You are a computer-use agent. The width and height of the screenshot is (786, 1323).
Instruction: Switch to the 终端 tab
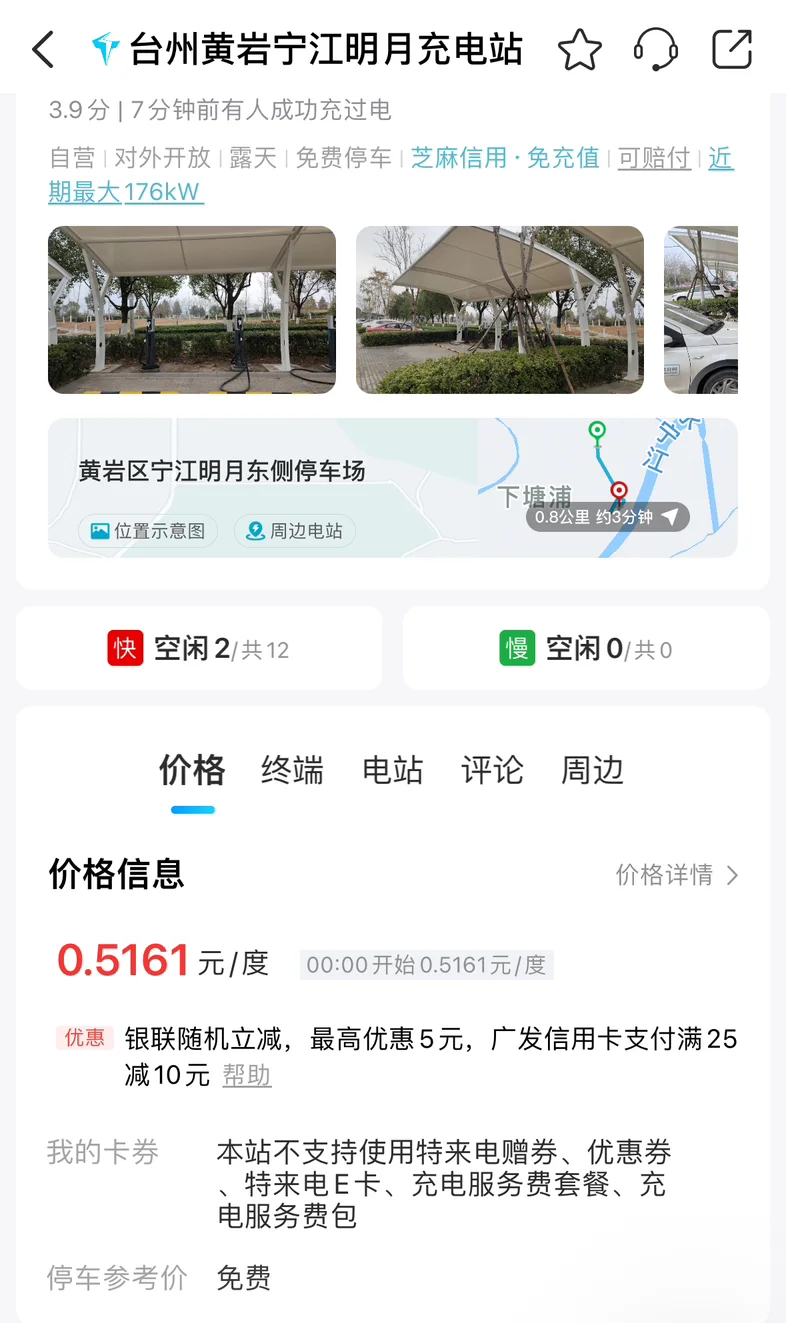pos(292,770)
